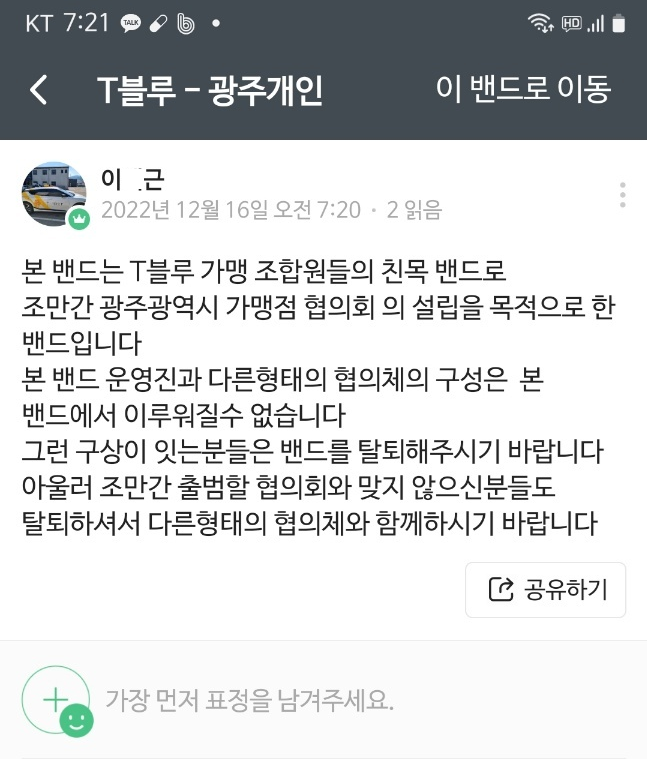
Task: Open the post author's profile picture
Action: (x=54, y=194)
